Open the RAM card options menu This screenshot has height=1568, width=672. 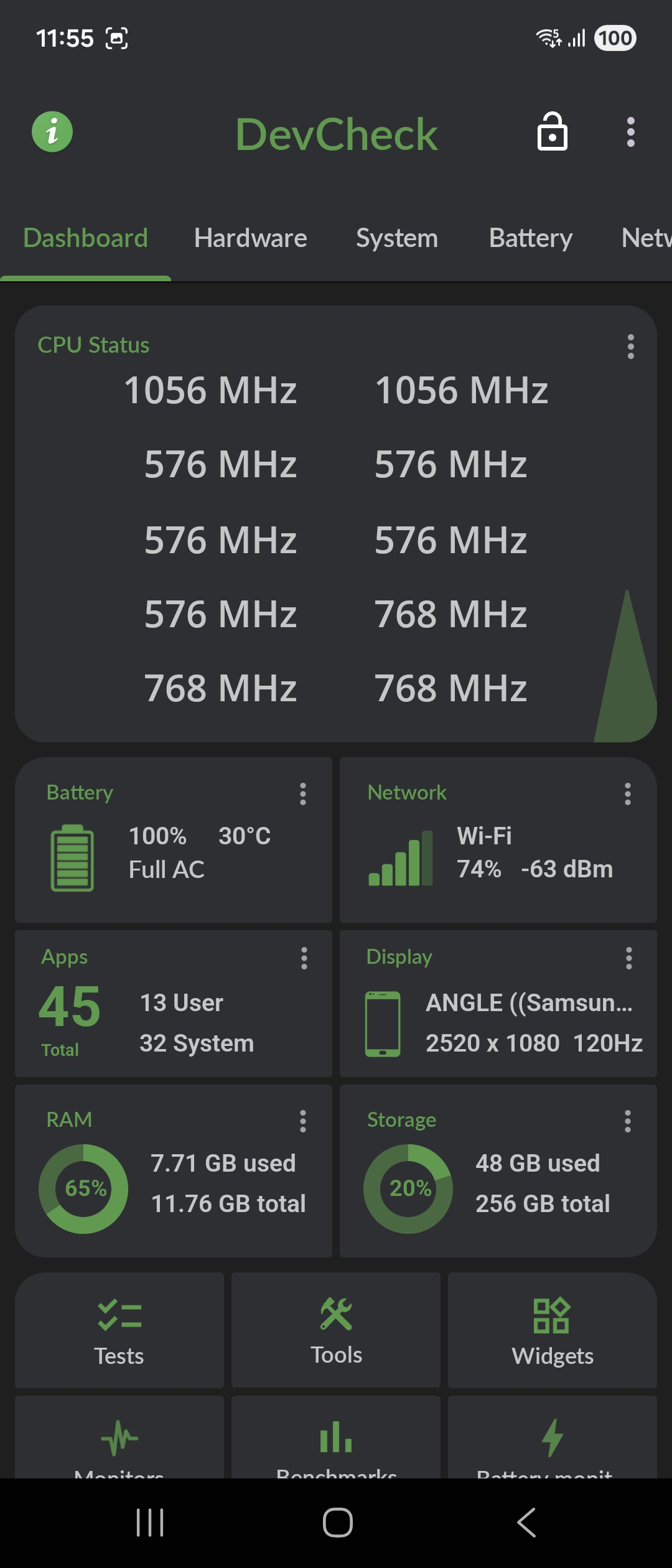[303, 1121]
